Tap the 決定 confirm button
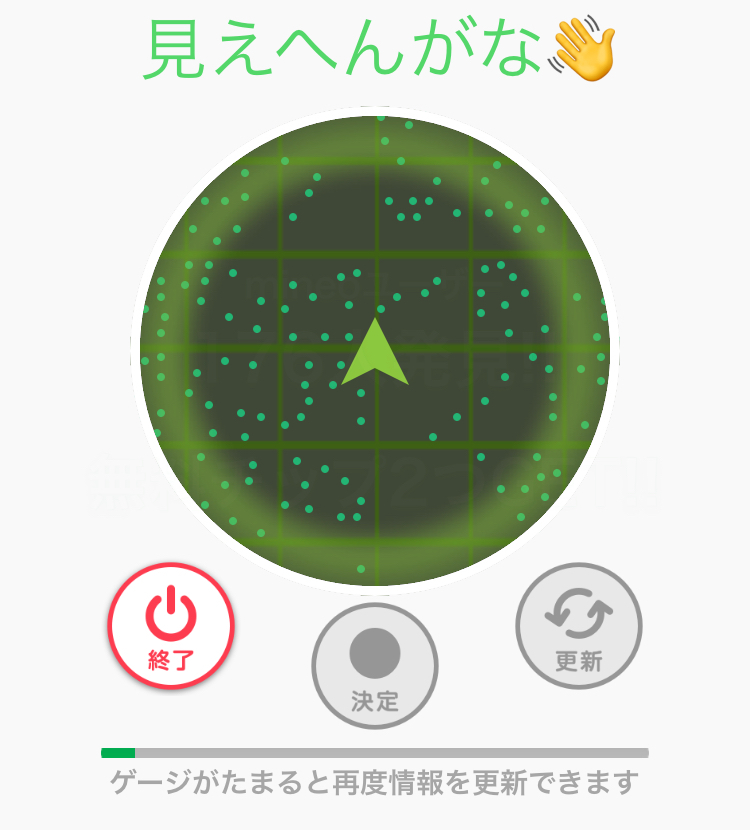 click(375, 666)
